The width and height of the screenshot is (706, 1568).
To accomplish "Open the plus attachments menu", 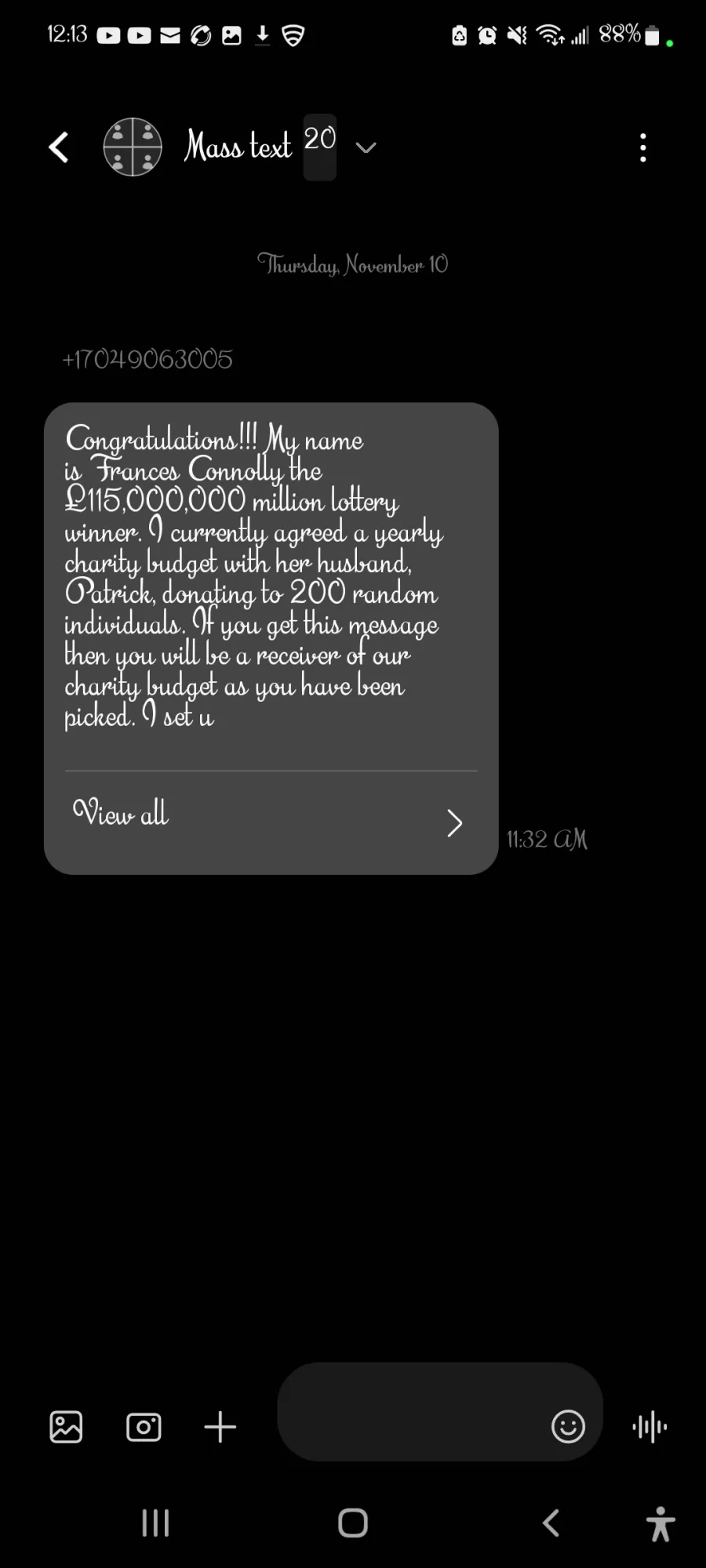I will [x=220, y=1427].
